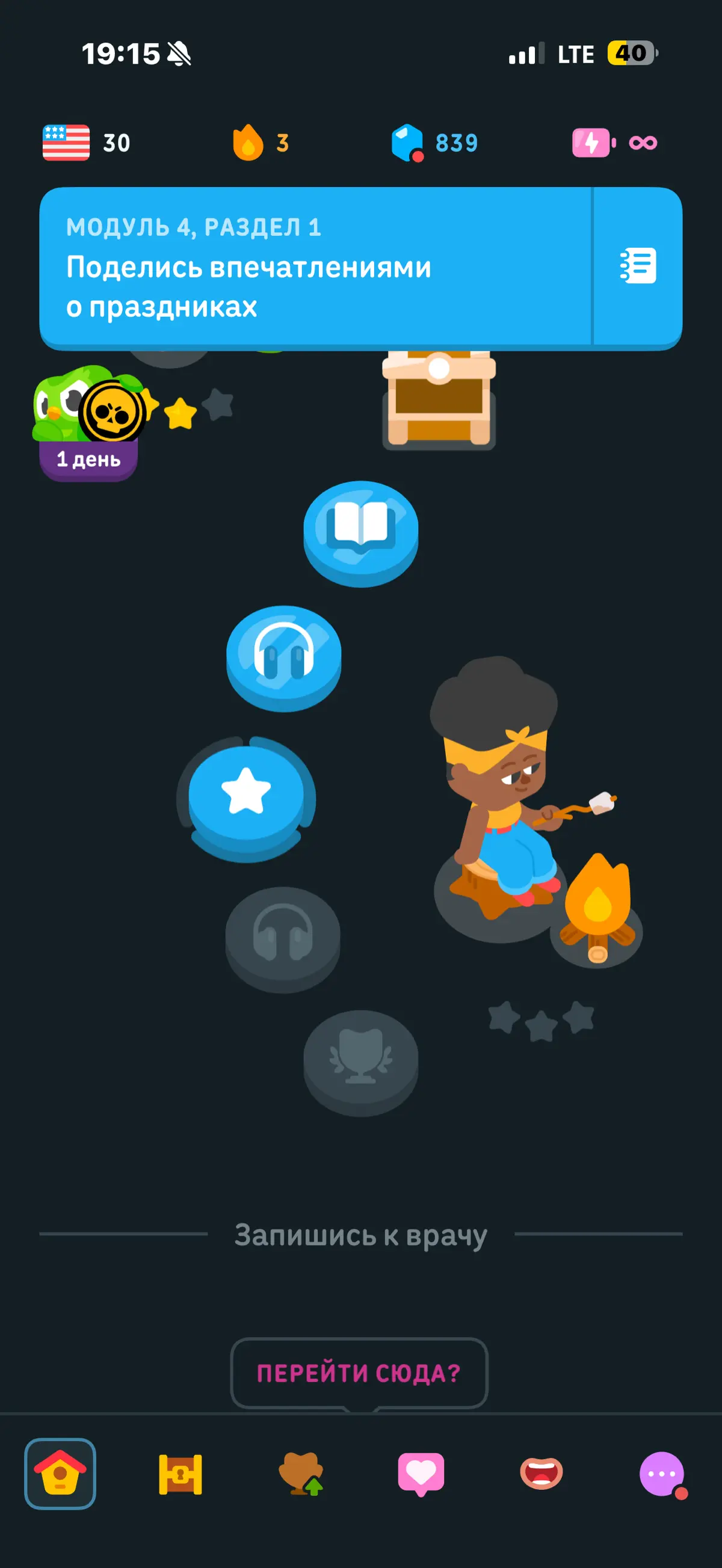722x1568 pixels.
Task: Open the purple more options tab
Action: coord(662,1474)
